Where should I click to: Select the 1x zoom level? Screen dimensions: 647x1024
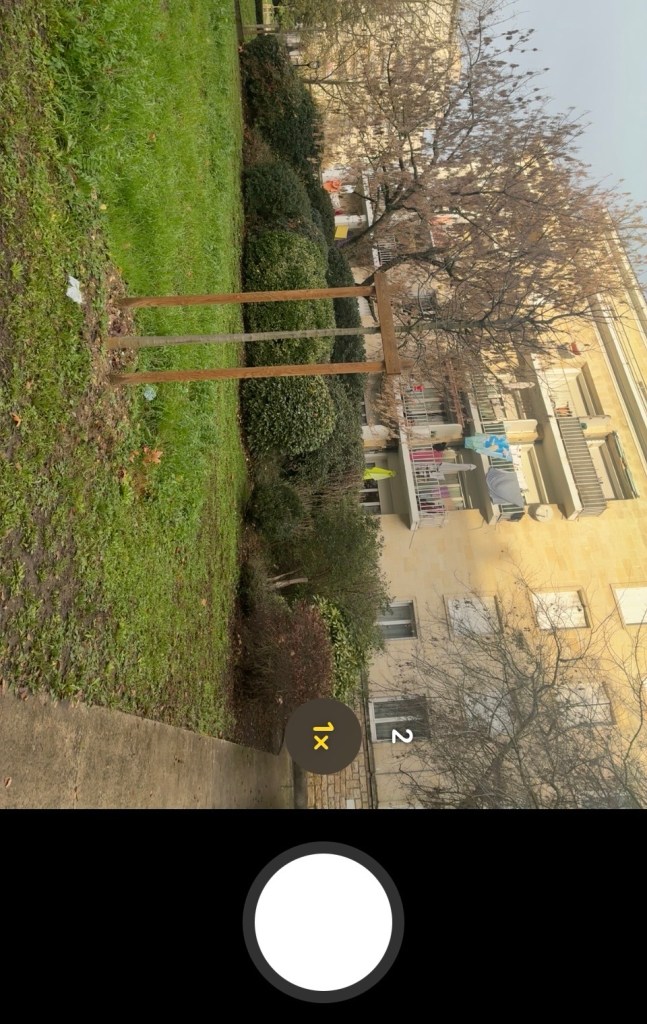(x=323, y=737)
